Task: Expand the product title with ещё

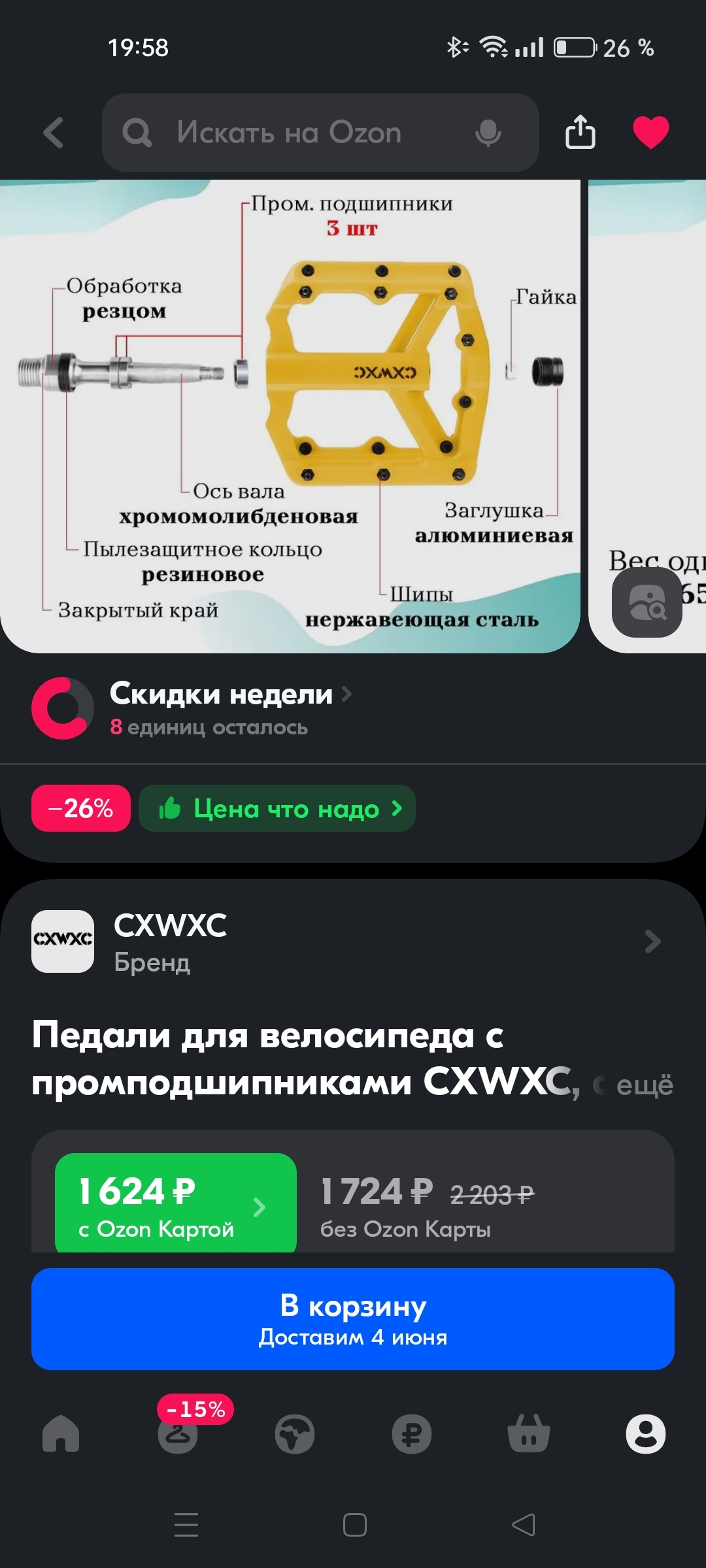Action: (x=645, y=1085)
